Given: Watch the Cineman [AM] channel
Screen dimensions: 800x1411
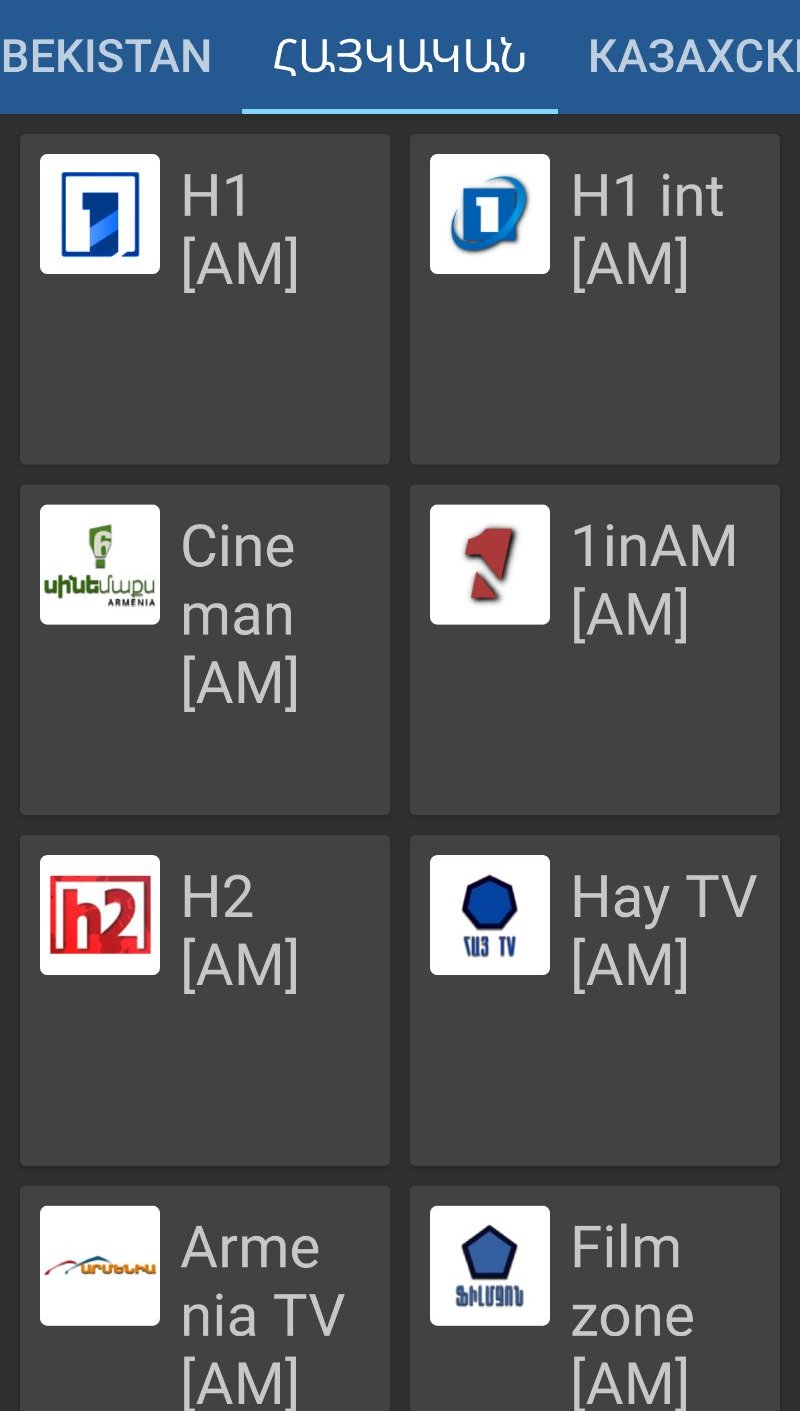Looking at the screenshot, I should pos(205,649).
